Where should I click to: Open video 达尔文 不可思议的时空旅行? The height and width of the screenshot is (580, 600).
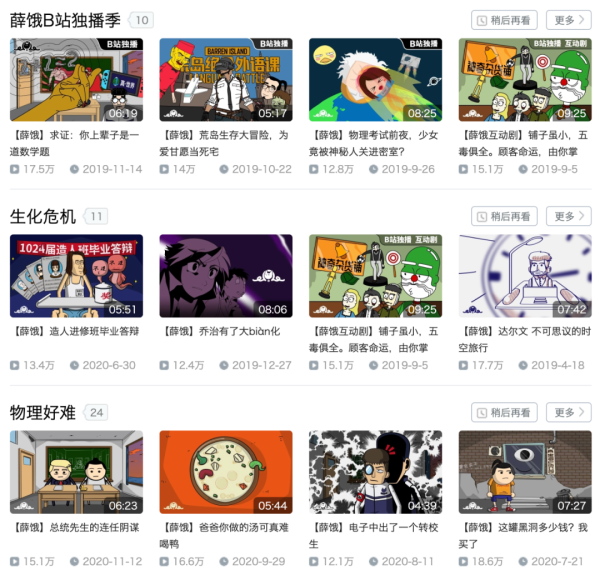[x=525, y=276]
